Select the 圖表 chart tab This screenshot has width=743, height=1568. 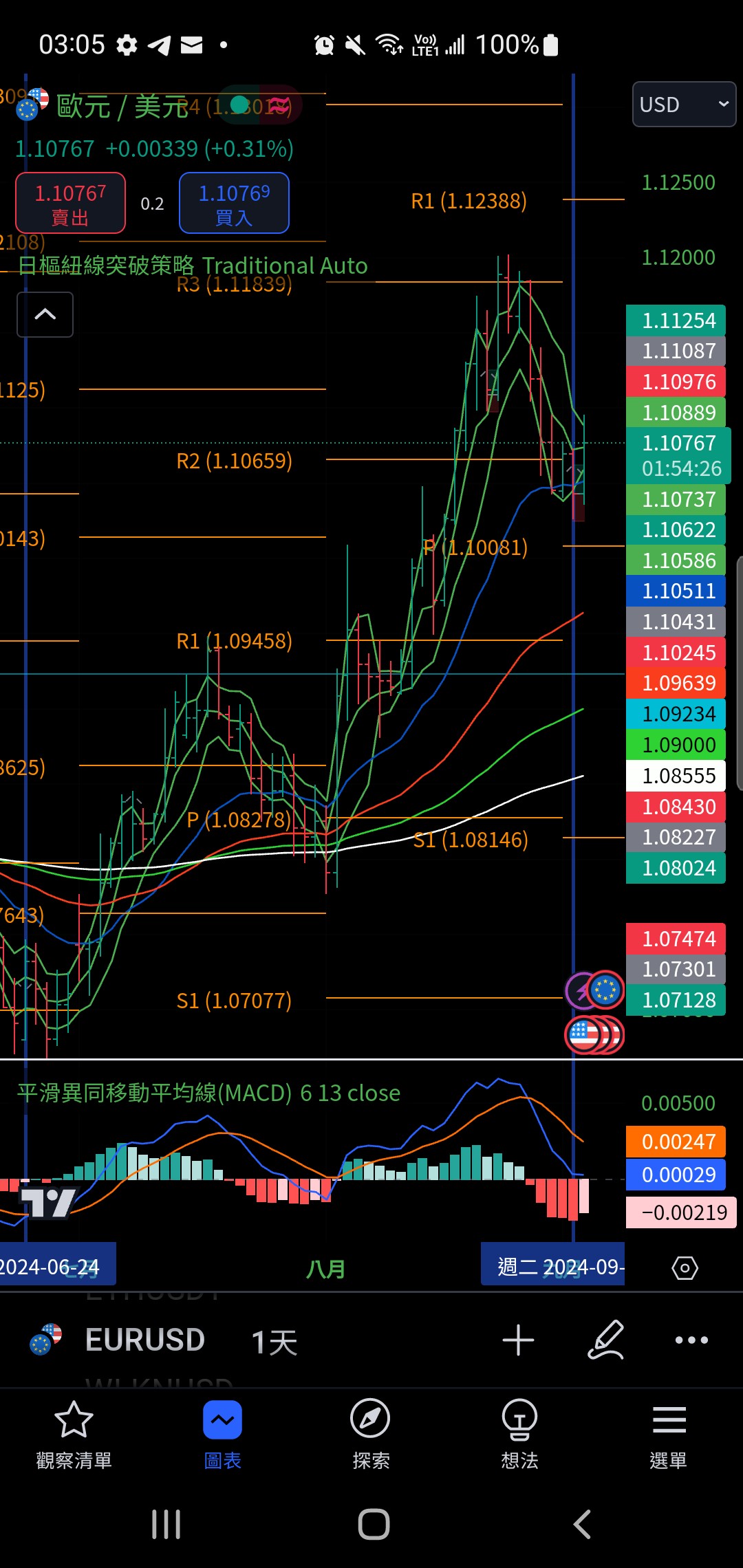pyautogui.click(x=222, y=1435)
